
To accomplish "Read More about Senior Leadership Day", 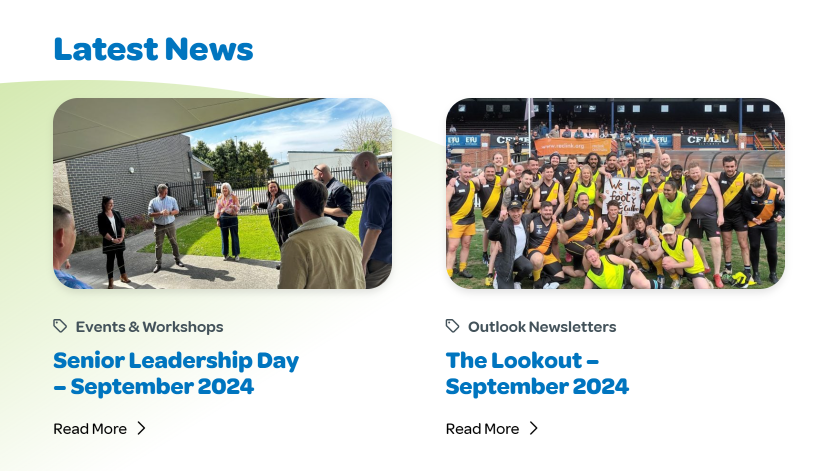I will pos(100,429).
